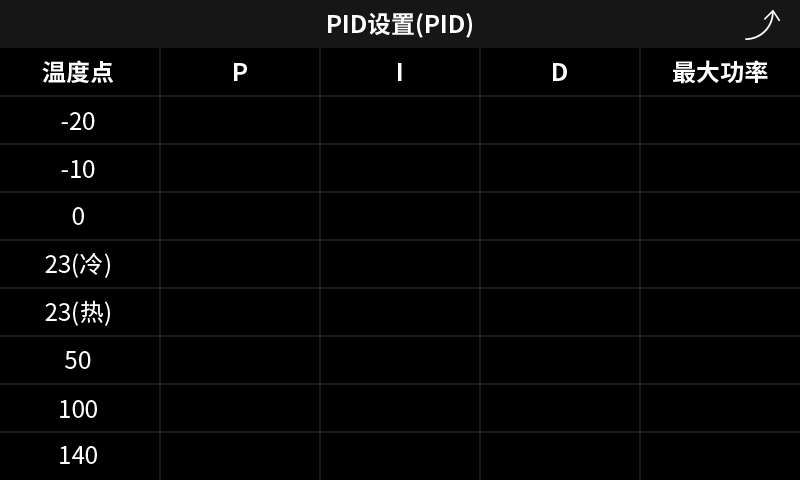Select the D cell in the 100 row
The height and width of the screenshot is (480, 800).
560,409
